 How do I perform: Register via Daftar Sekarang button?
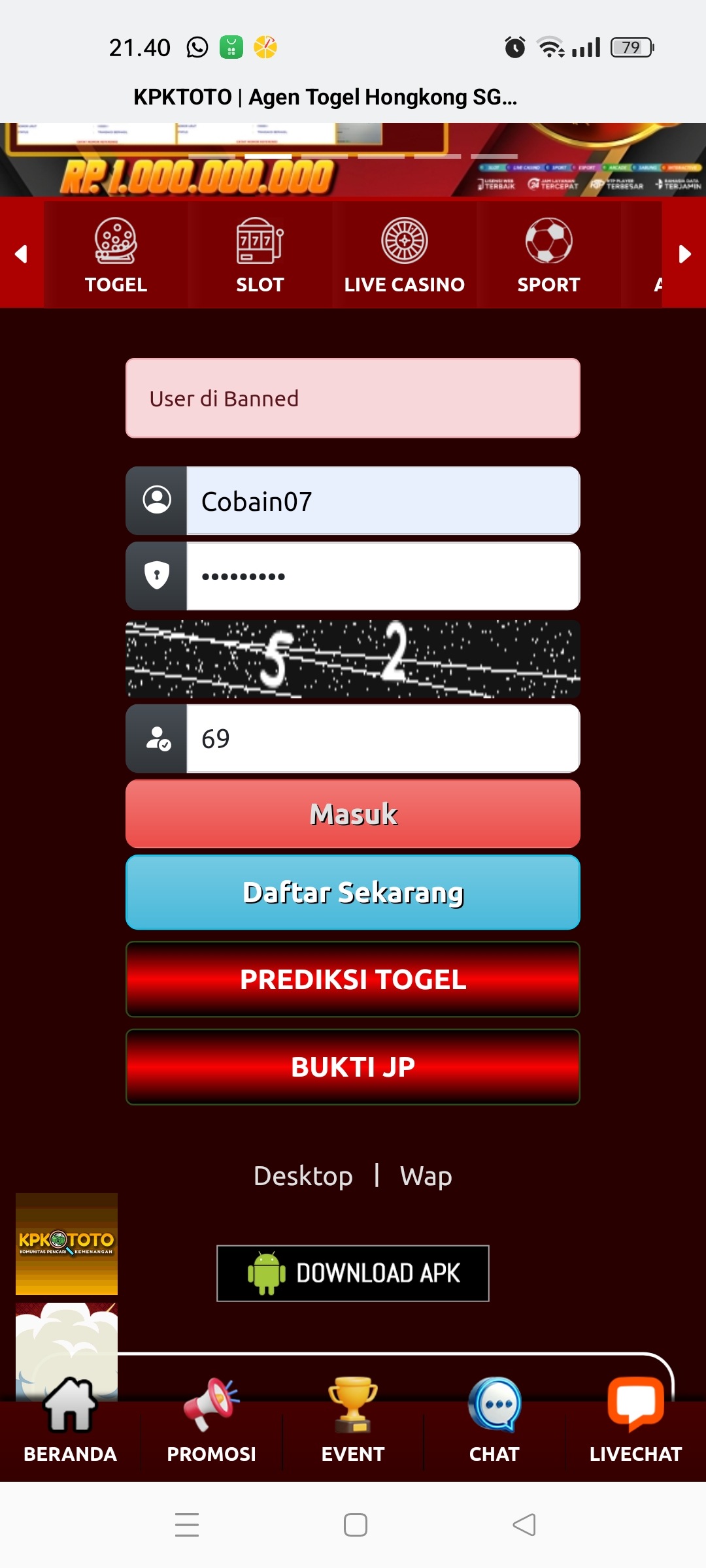(x=353, y=892)
